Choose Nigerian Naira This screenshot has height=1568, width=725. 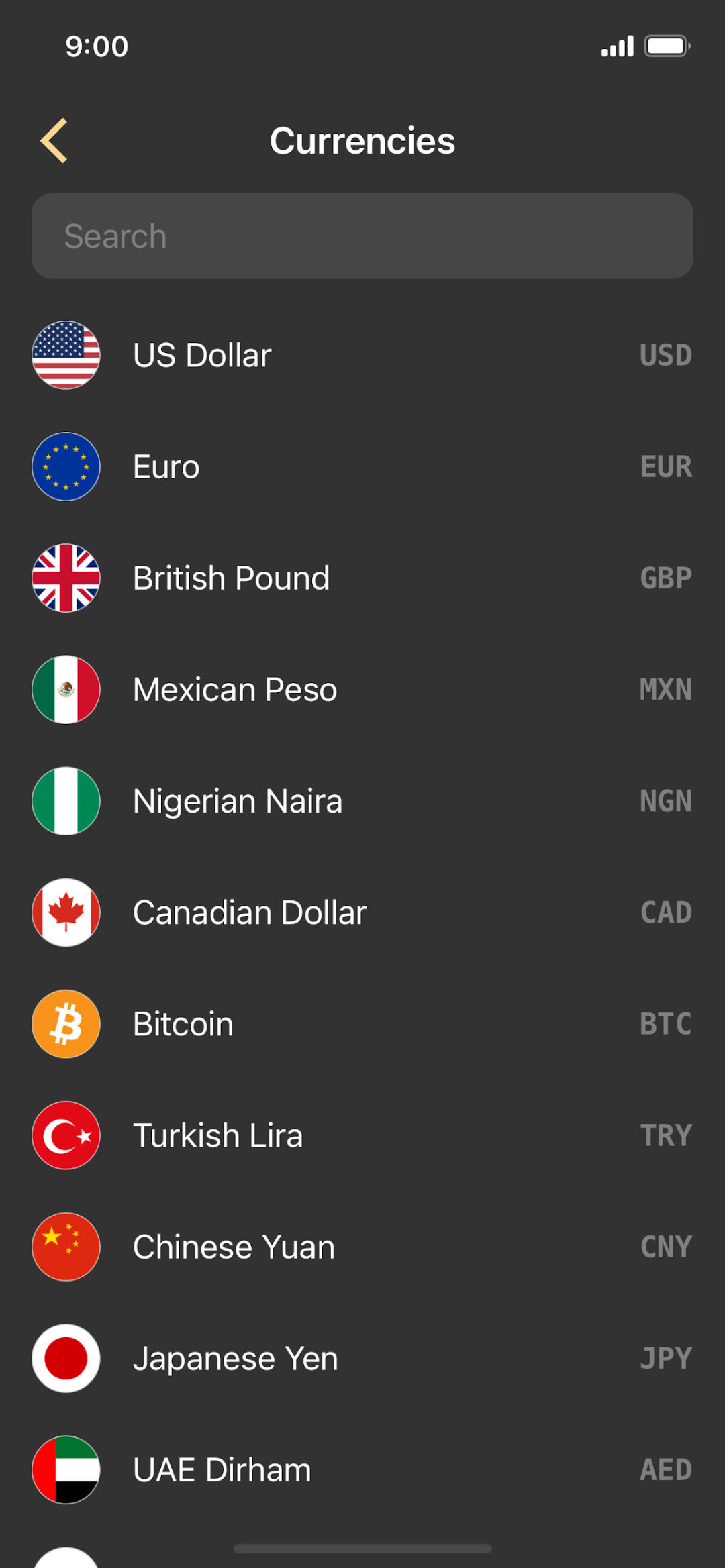pyautogui.click(x=362, y=800)
